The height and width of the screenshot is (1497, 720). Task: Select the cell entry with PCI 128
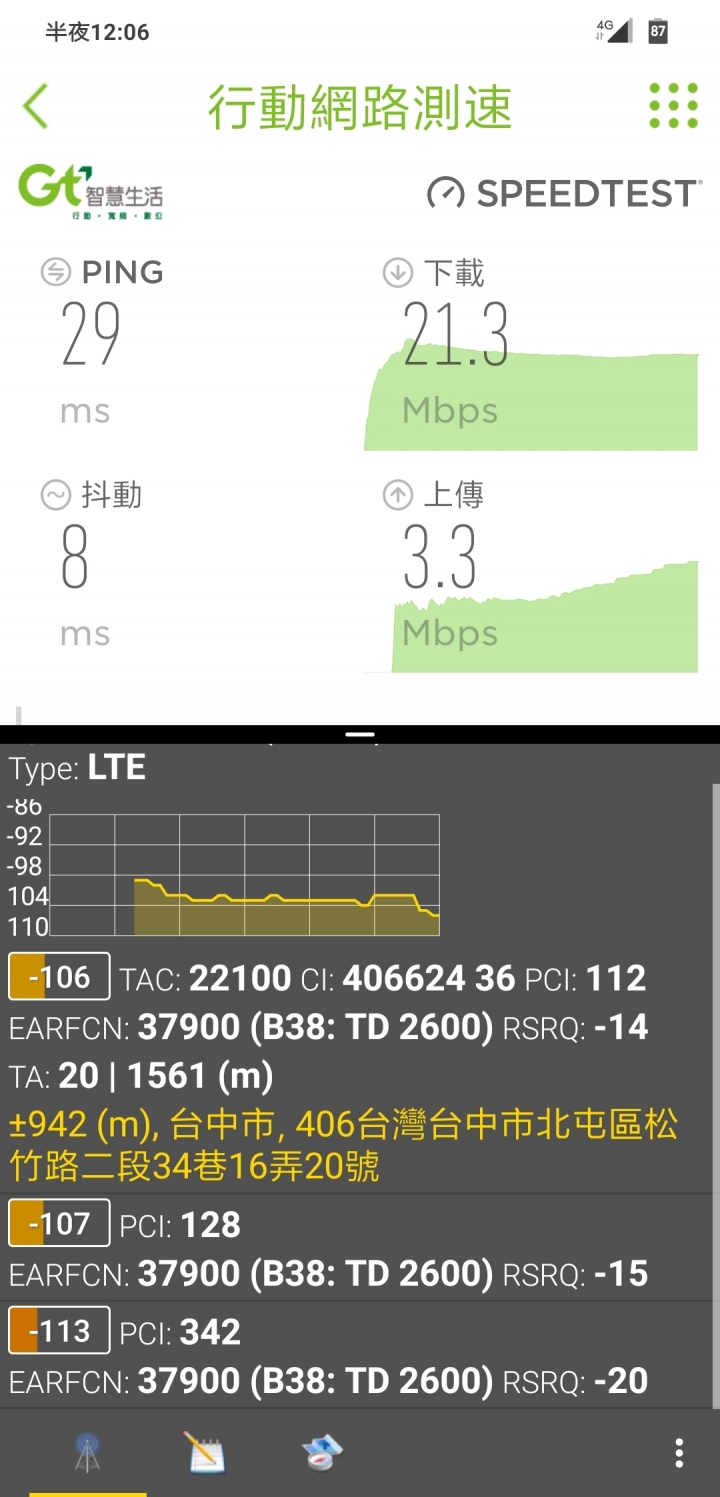pos(358,1247)
